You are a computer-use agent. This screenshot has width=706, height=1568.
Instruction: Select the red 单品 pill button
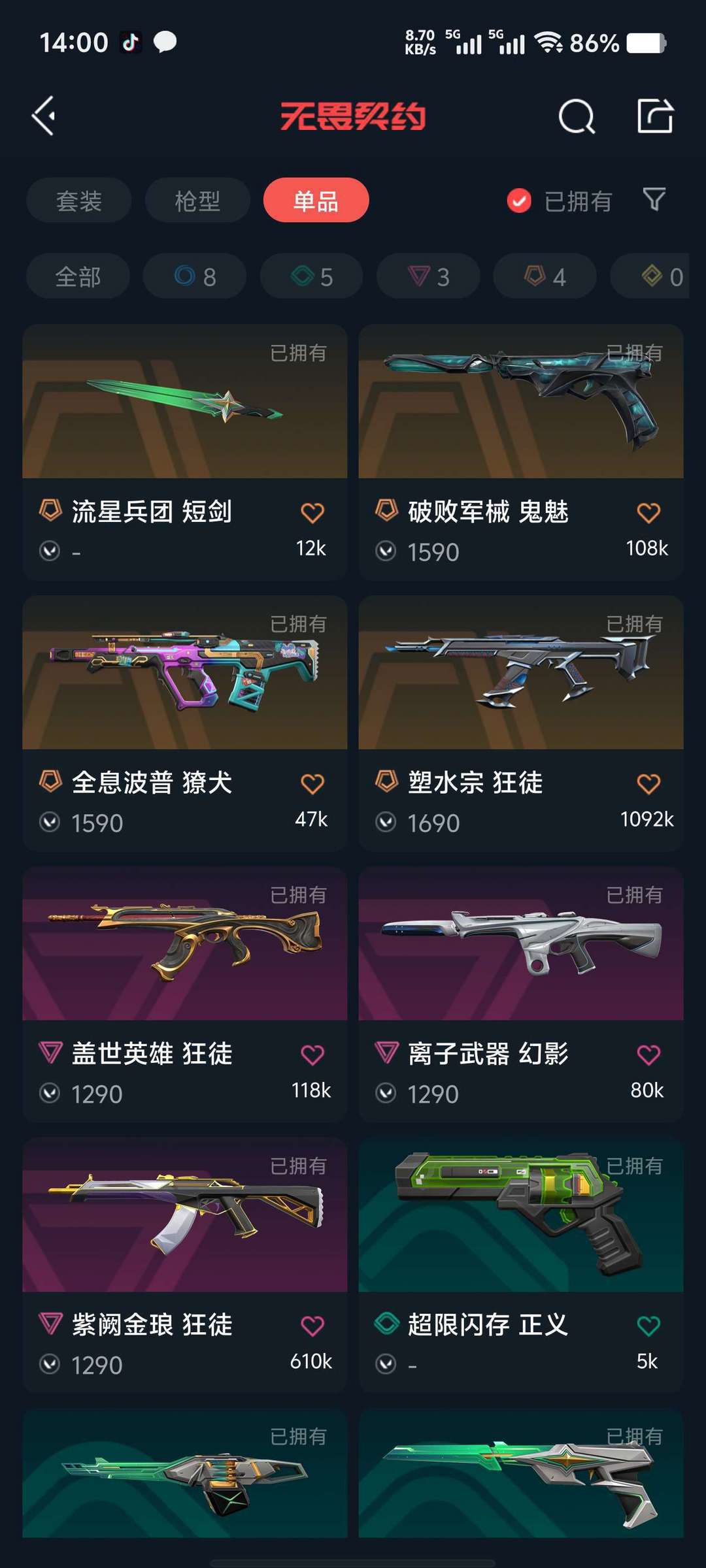316,201
